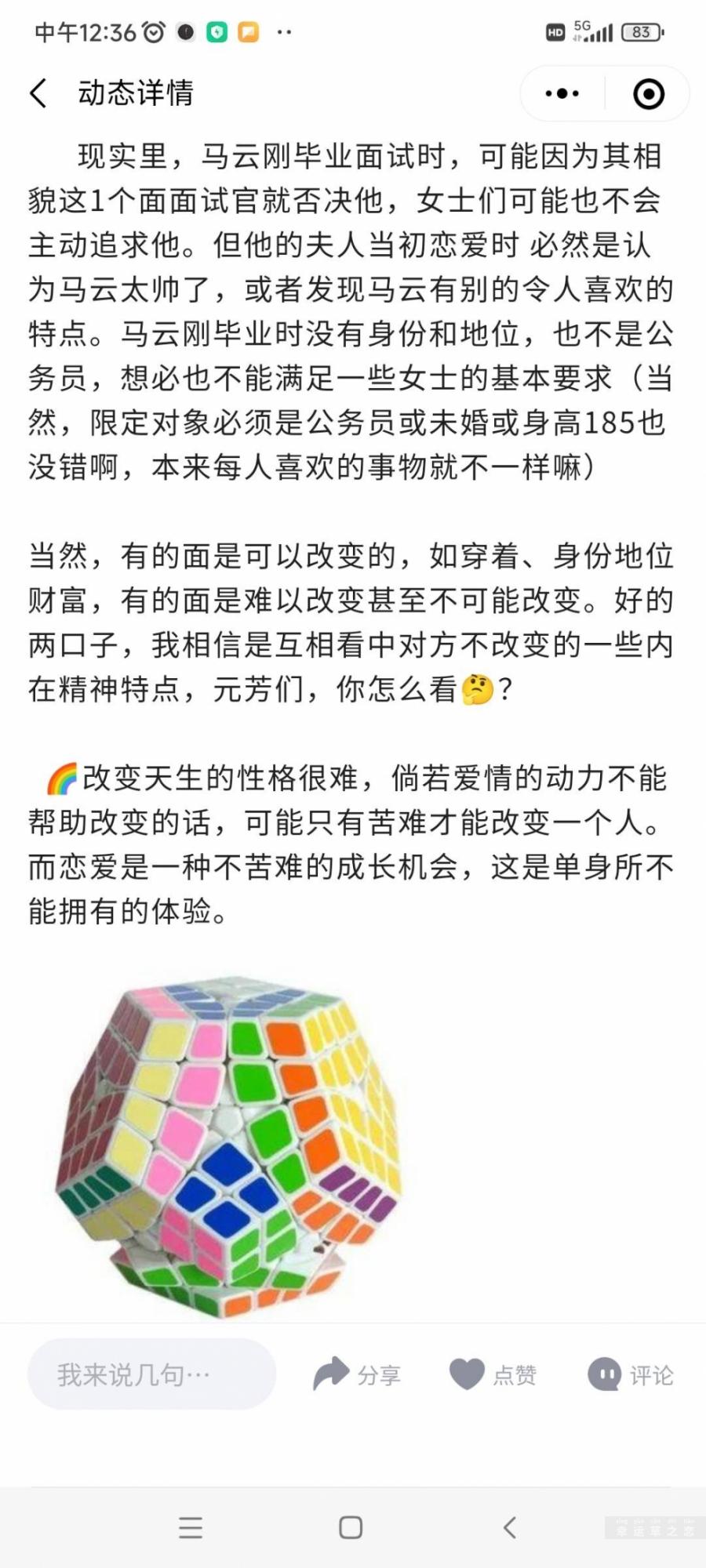Open the 评论 comments button
Viewport: 706px width, 1568px height.
(631, 1374)
